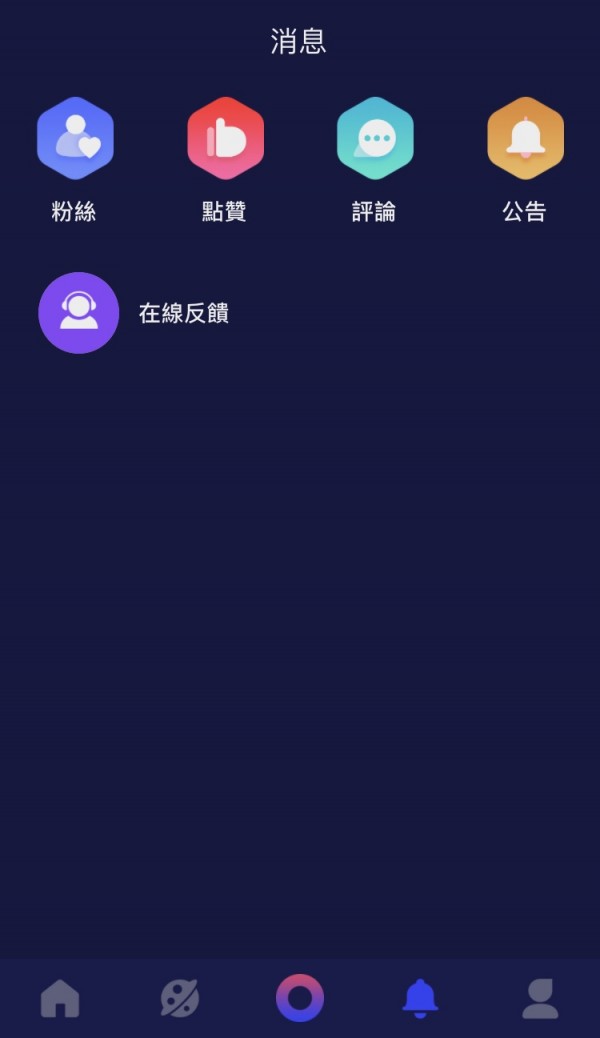Image resolution: width=600 pixels, height=1038 pixels.
Task: Switch to the discover planet tab
Action: tap(180, 998)
